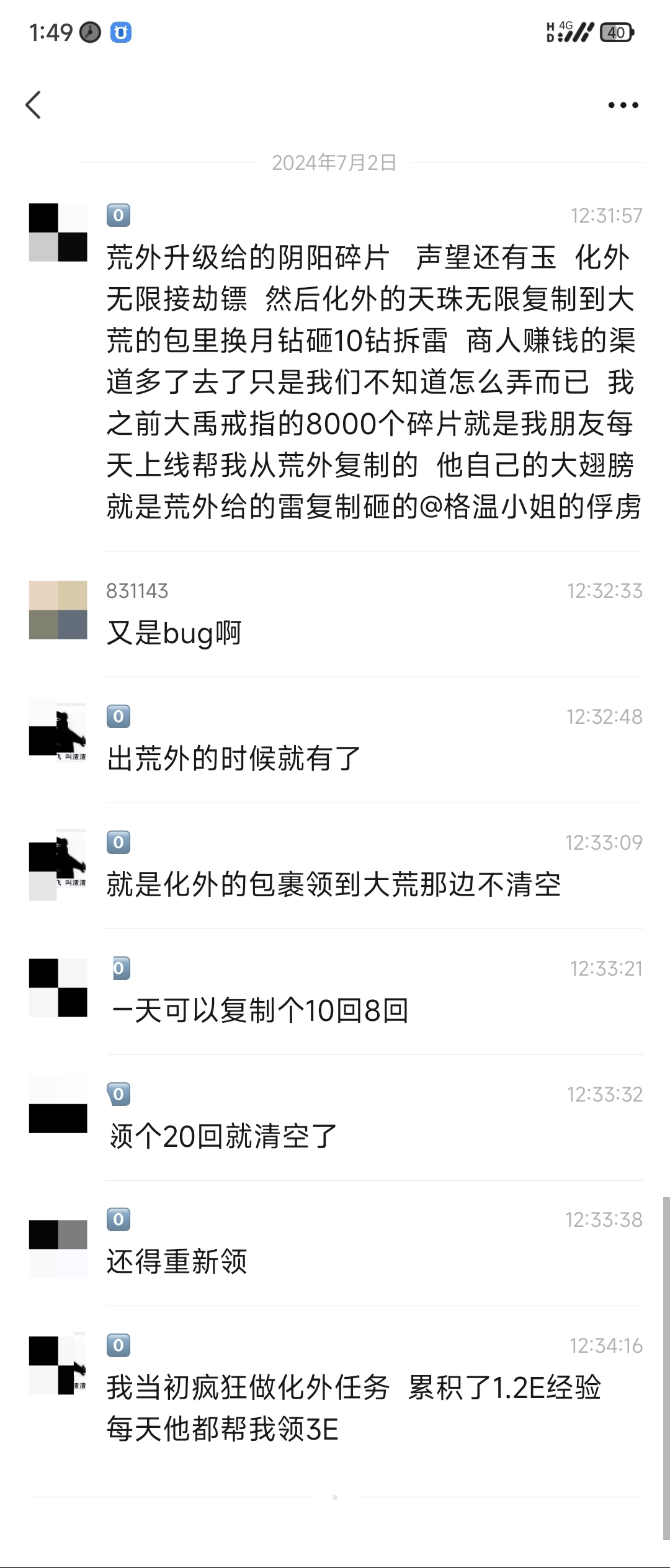Open the message '出荒外的时候就有了'
This screenshot has width=670, height=1568.
234,759
